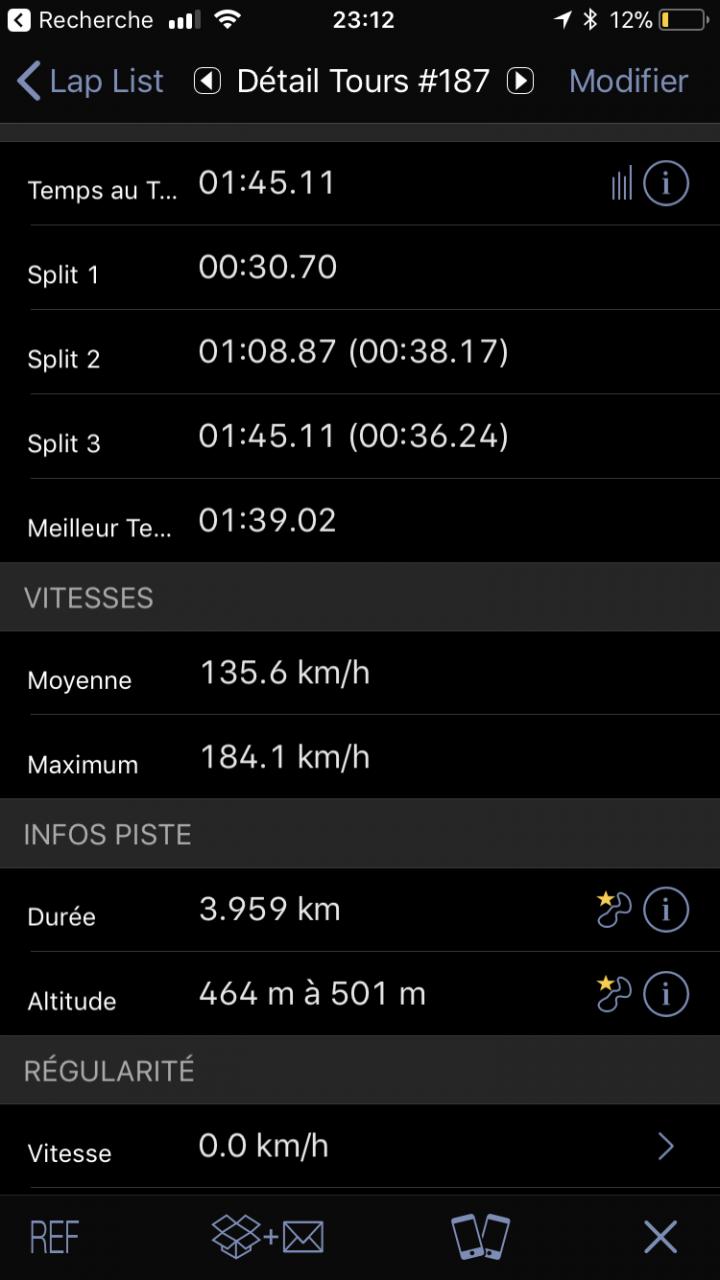Open the two-phones compare icon
720x1280 pixels.
[481, 1237]
